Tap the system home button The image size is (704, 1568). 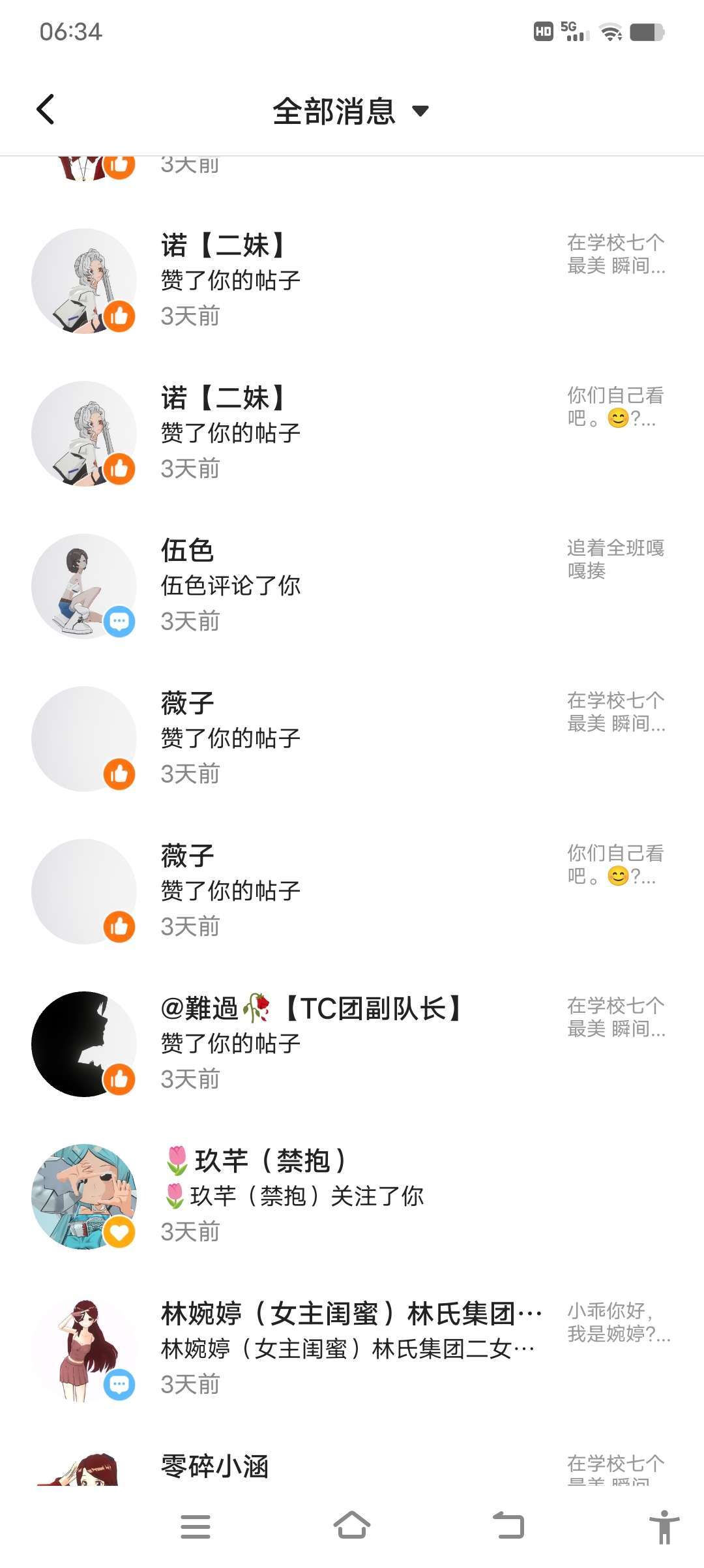352,1526
